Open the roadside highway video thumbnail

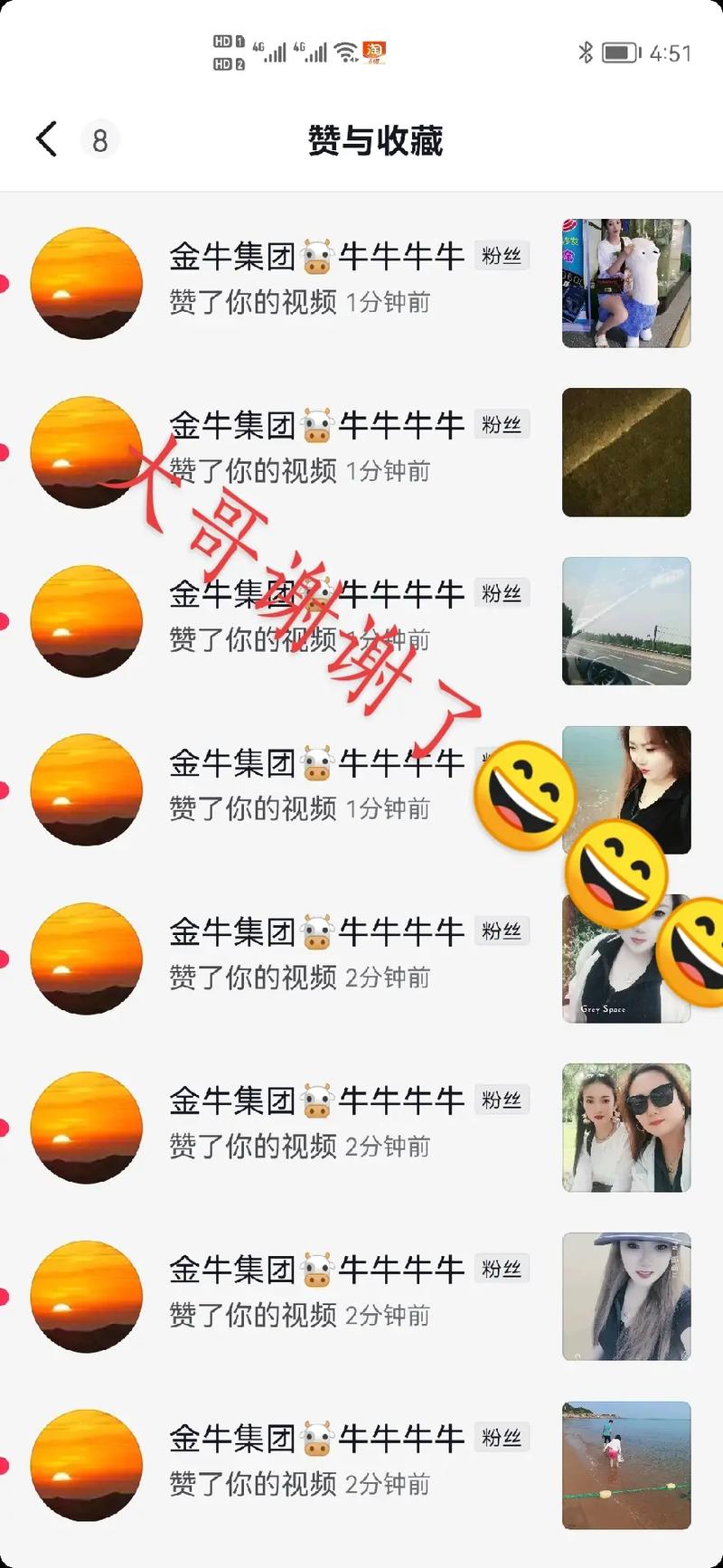(626, 621)
